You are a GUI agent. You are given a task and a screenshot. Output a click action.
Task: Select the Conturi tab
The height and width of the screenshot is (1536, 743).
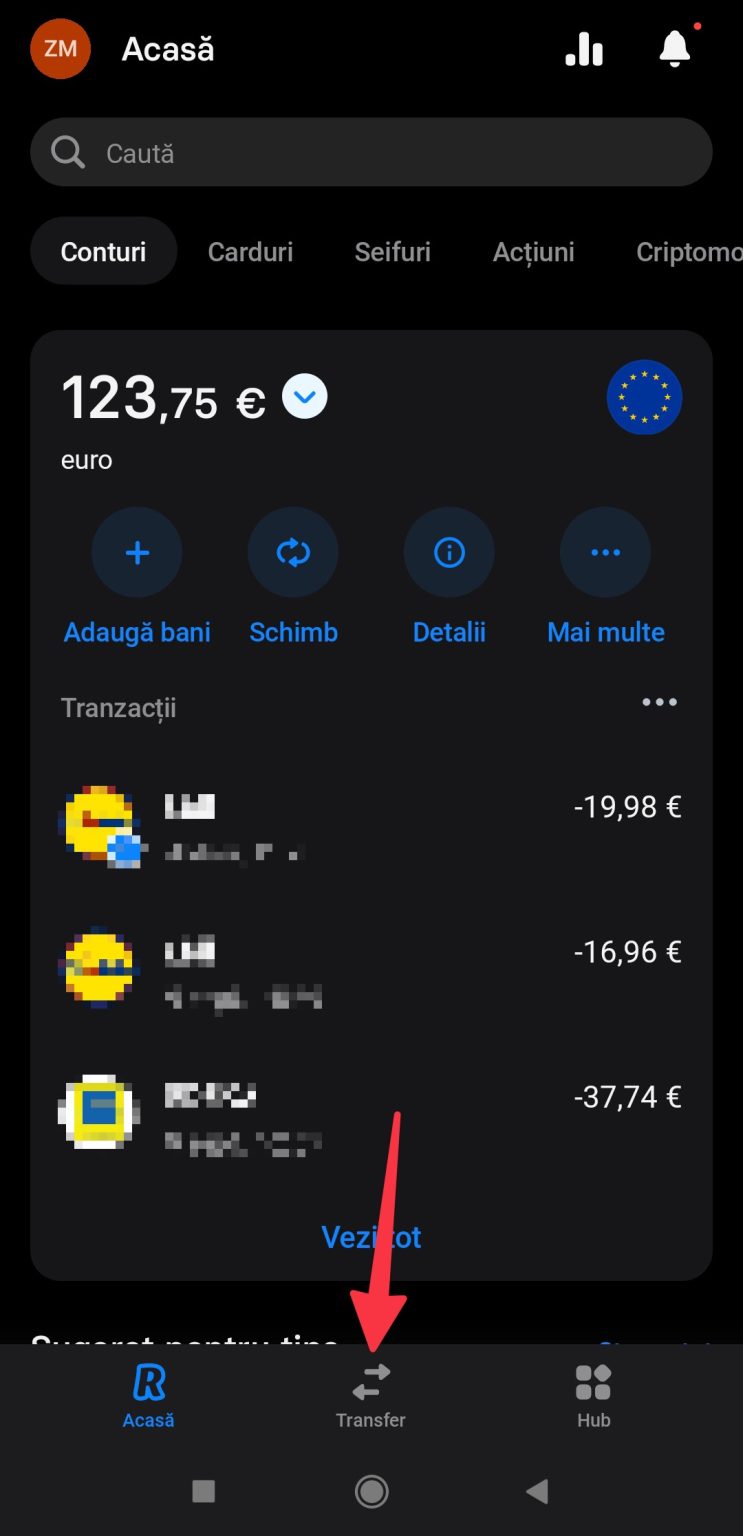point(103,251)
